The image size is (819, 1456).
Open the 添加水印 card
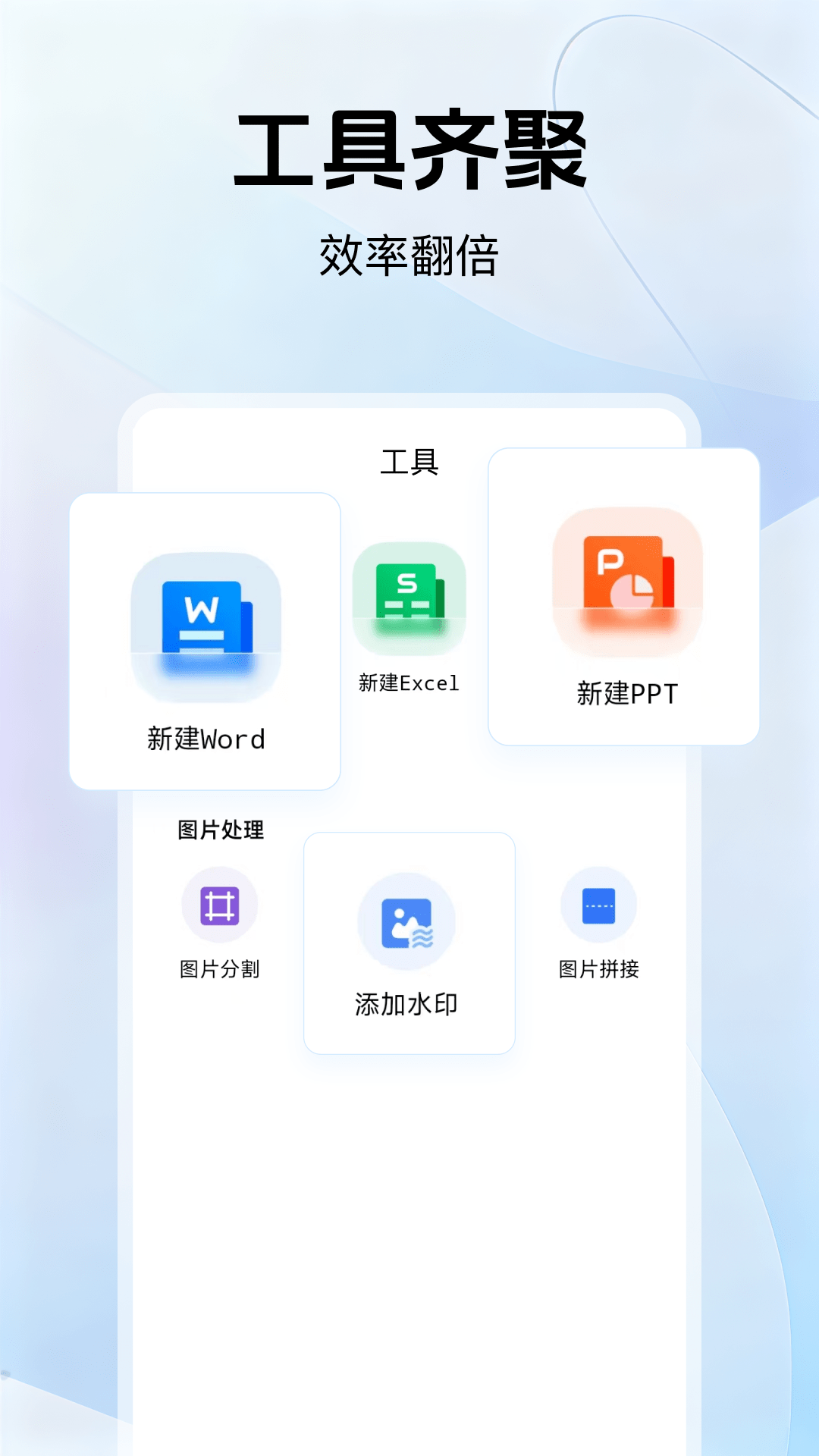point(408,940)
